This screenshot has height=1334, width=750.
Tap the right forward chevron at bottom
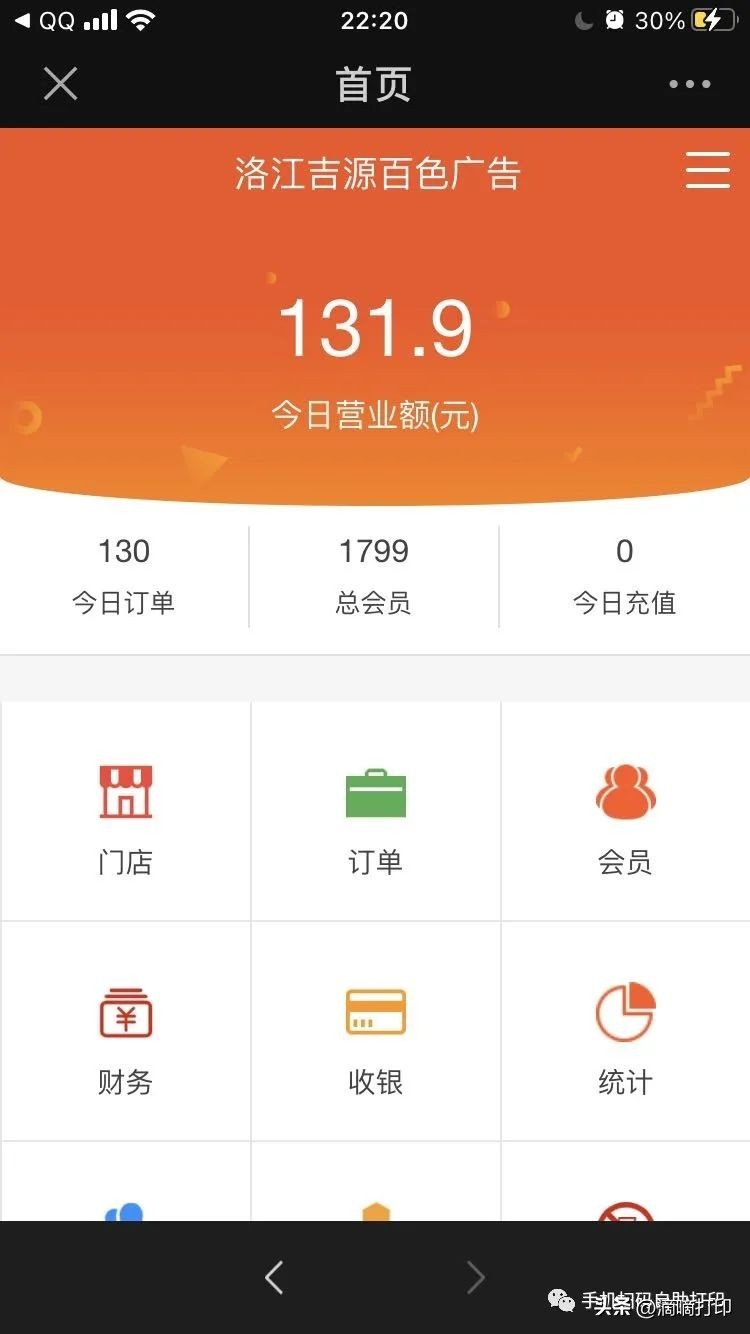(x=475, y=1277)
